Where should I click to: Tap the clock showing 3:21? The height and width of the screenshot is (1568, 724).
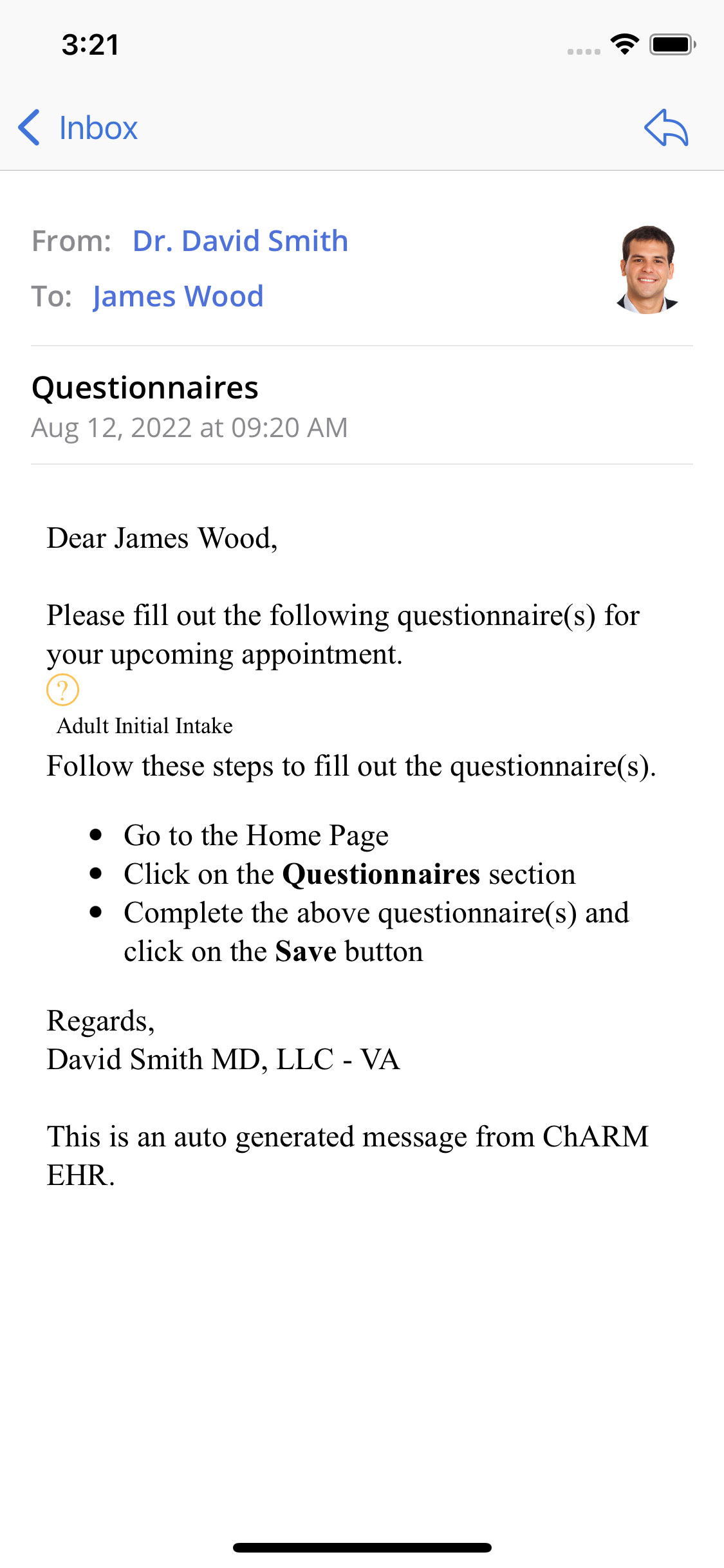[x=90, y=44]
